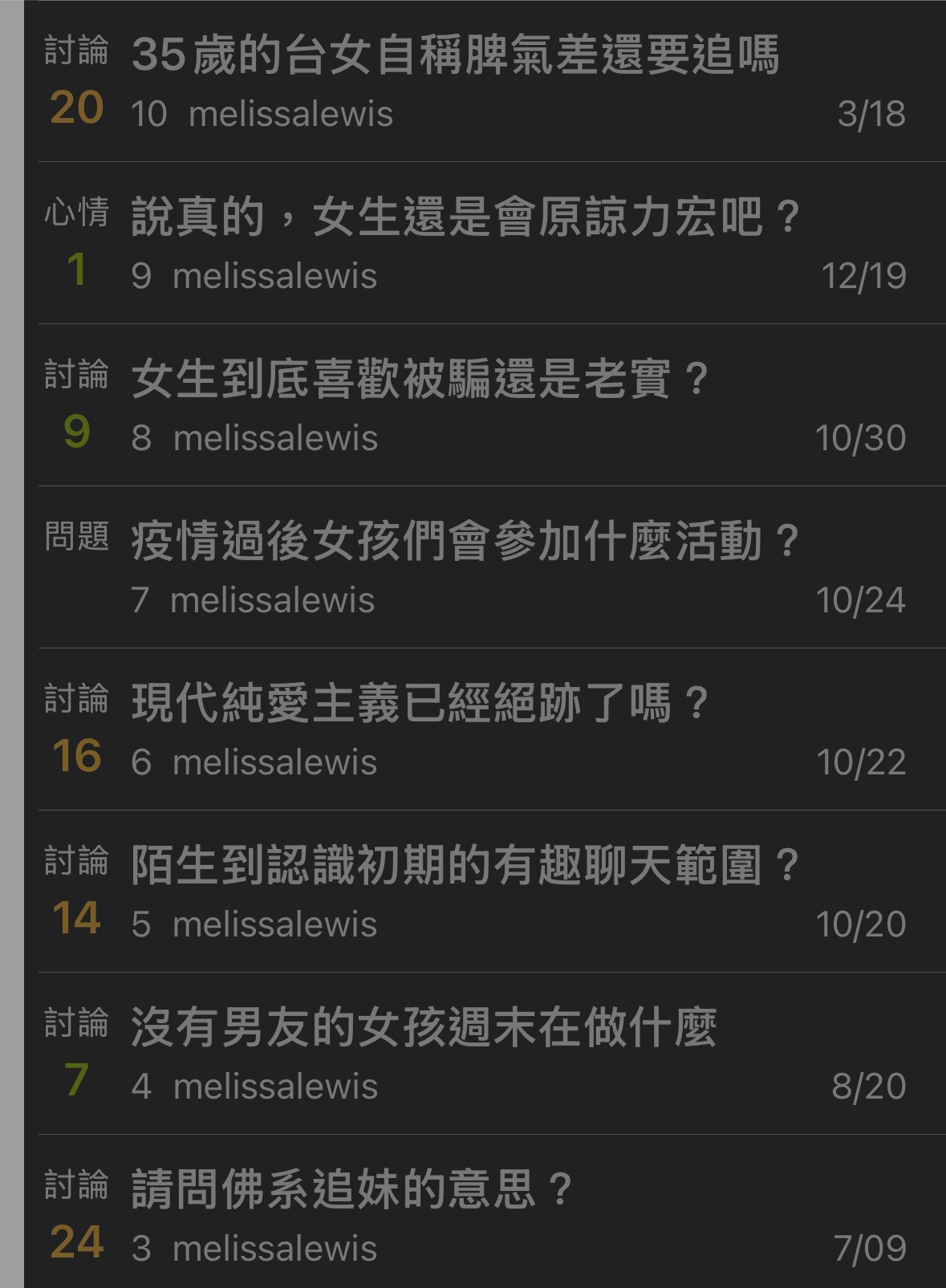Open the thread "說真的，女生還是會原諒力宏吧？"
The width and height of the screenshot is (946, 1288).
465,217
